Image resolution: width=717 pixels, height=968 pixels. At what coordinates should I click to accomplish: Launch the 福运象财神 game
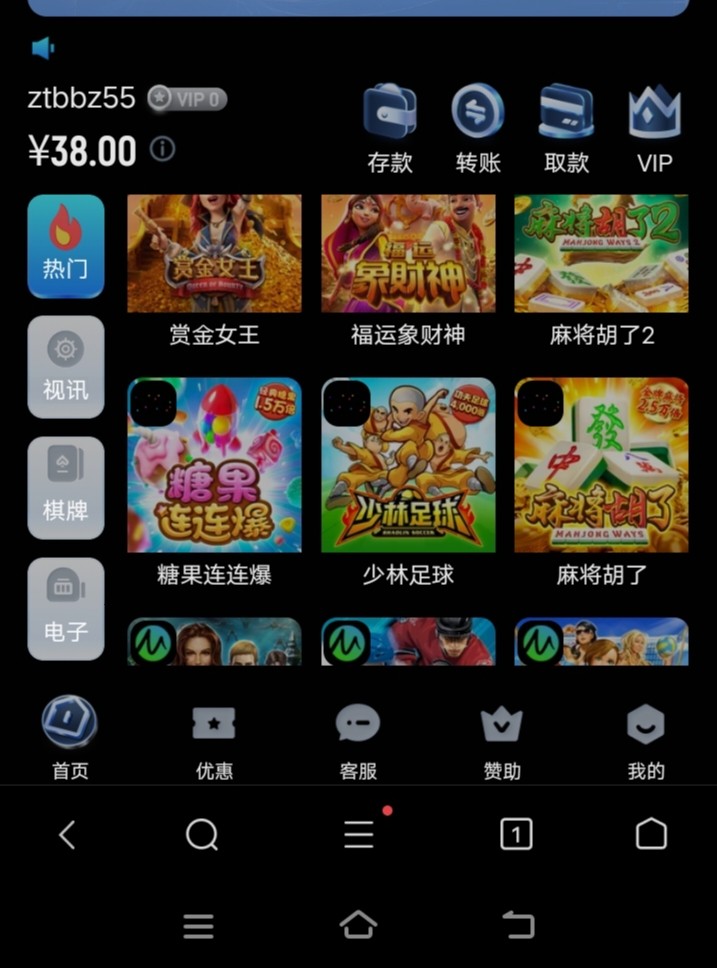point(408,254)
